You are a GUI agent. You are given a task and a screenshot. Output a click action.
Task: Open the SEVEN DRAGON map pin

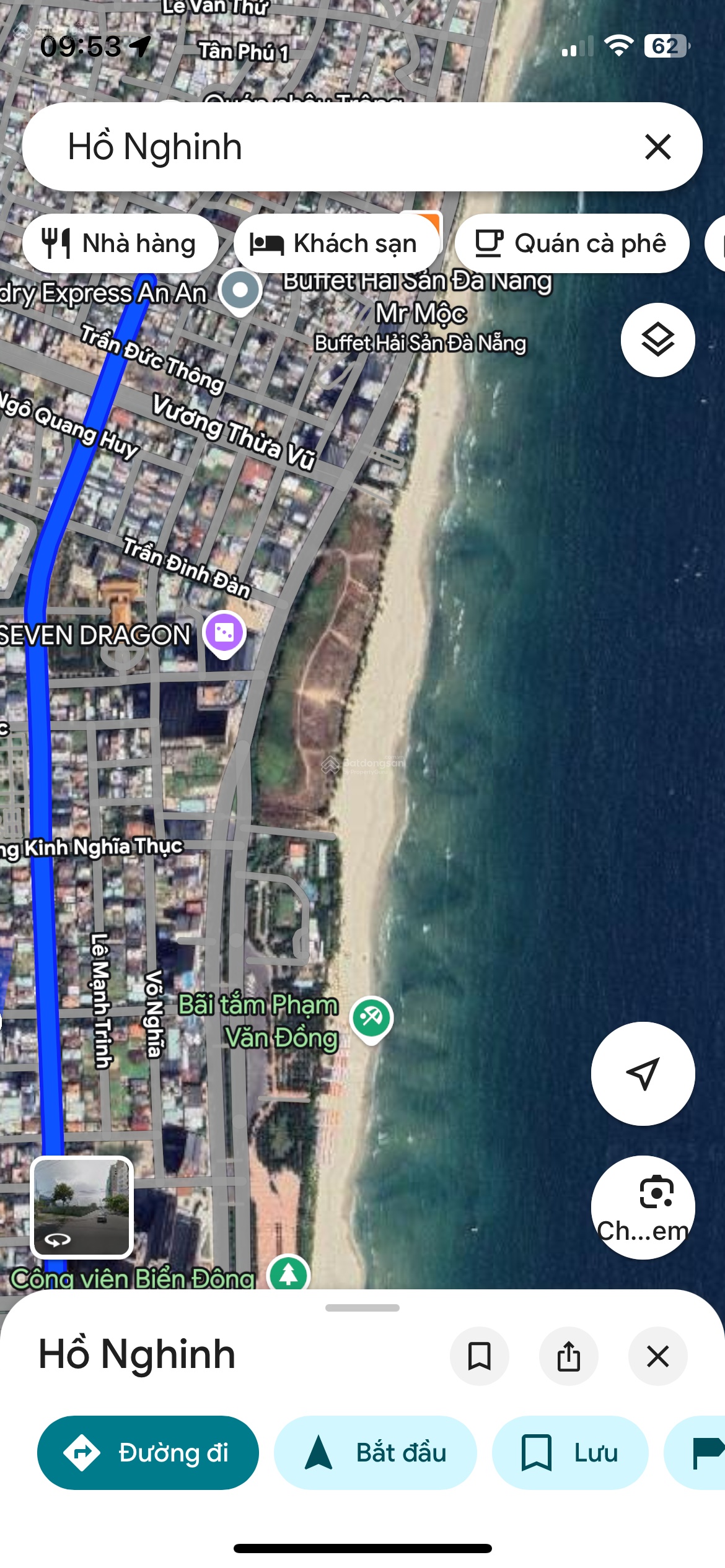[224, 633]
